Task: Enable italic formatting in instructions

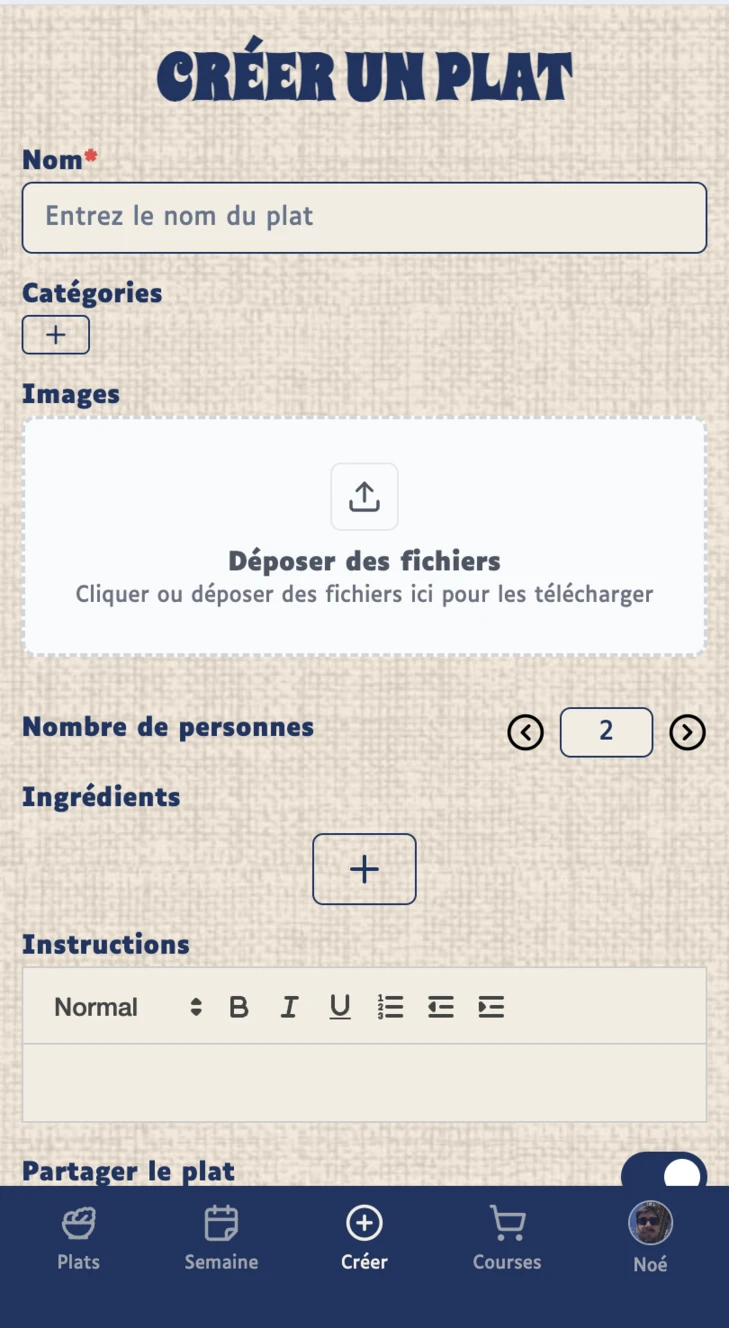Action: (289, 1007)
